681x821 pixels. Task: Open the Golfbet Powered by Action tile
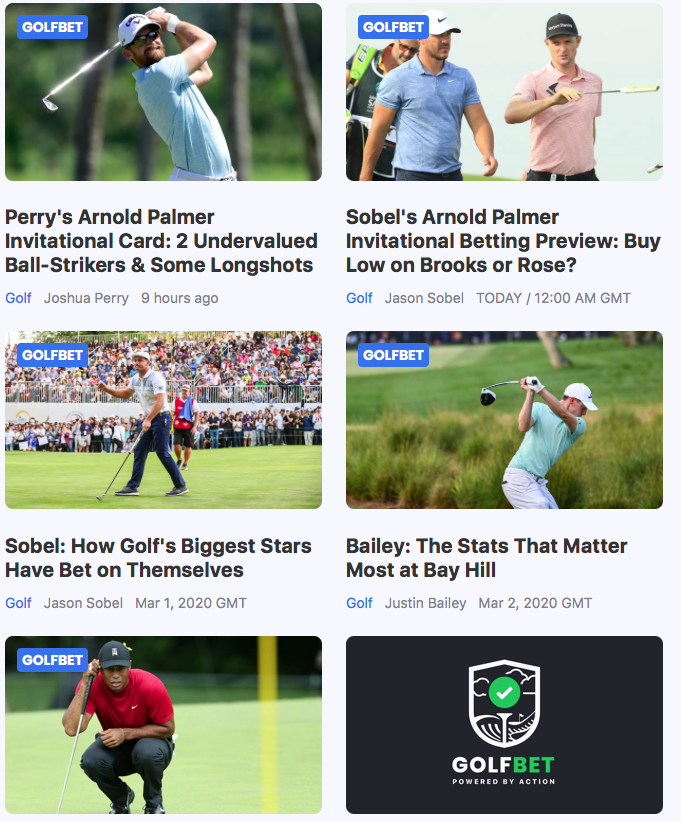click(x=504, y=724)
